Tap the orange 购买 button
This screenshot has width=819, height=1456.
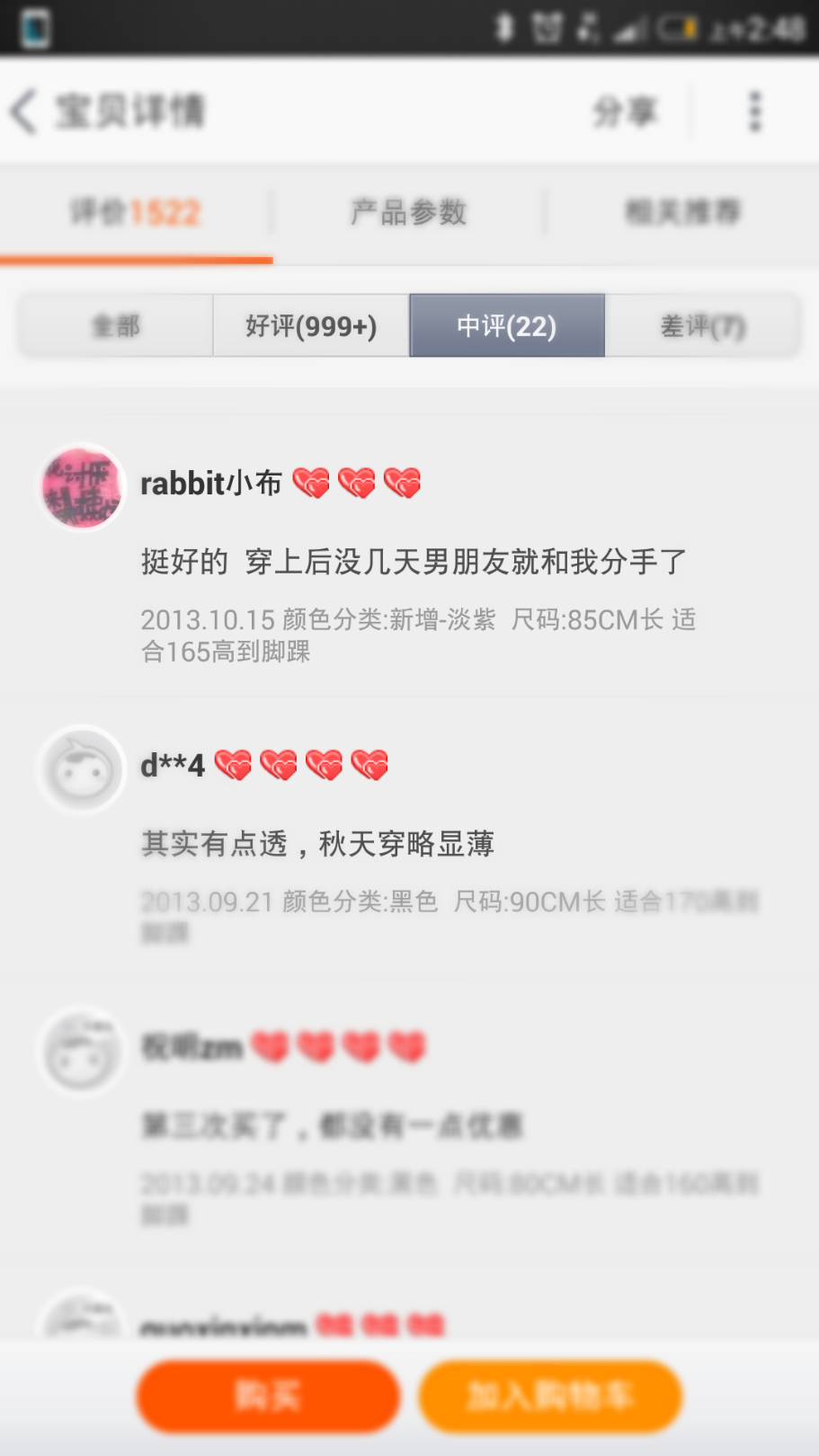click(x=268, y=1396)
